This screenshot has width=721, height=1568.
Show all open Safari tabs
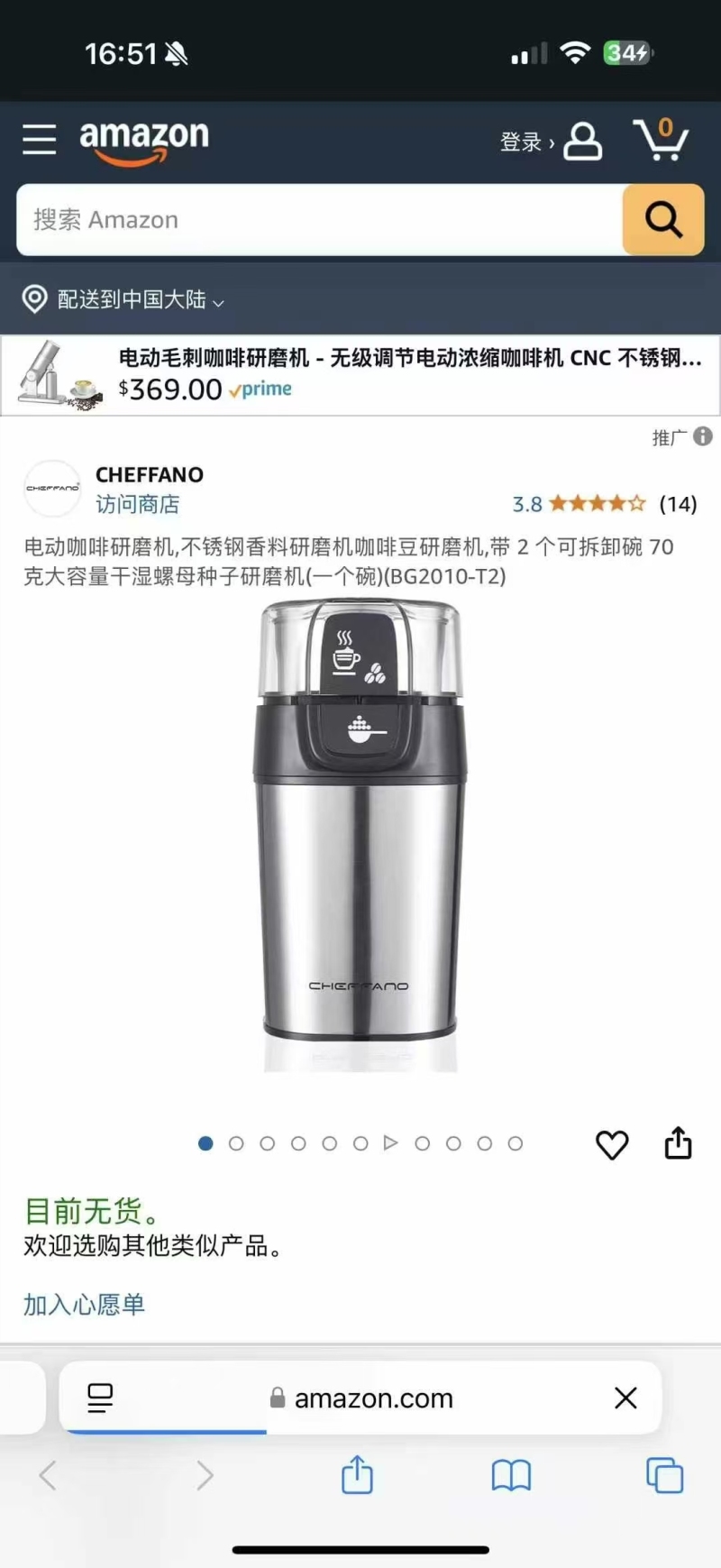pyautogui.click(x=664, y=1476)
